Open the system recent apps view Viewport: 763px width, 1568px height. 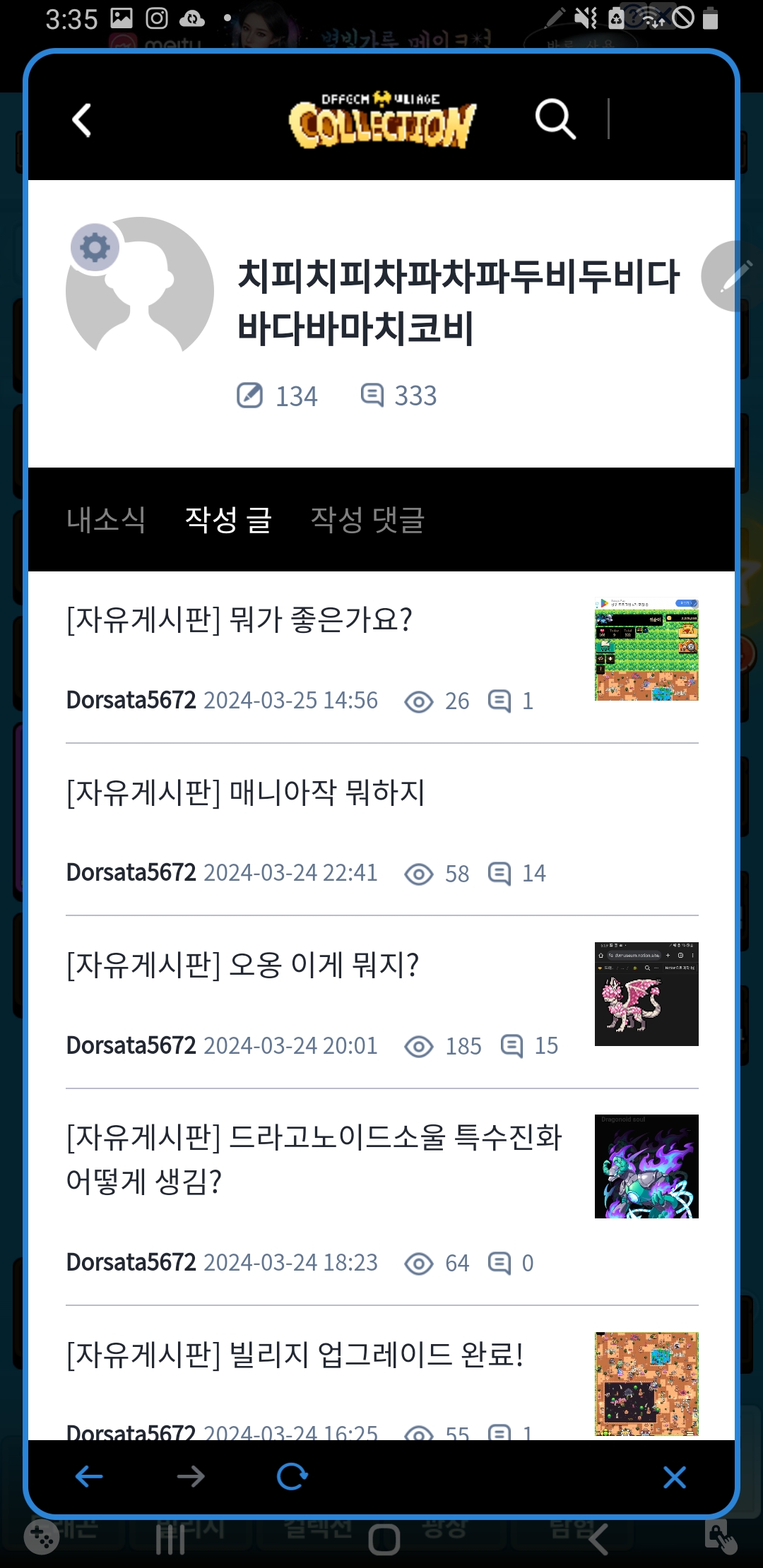[170, 1540]
